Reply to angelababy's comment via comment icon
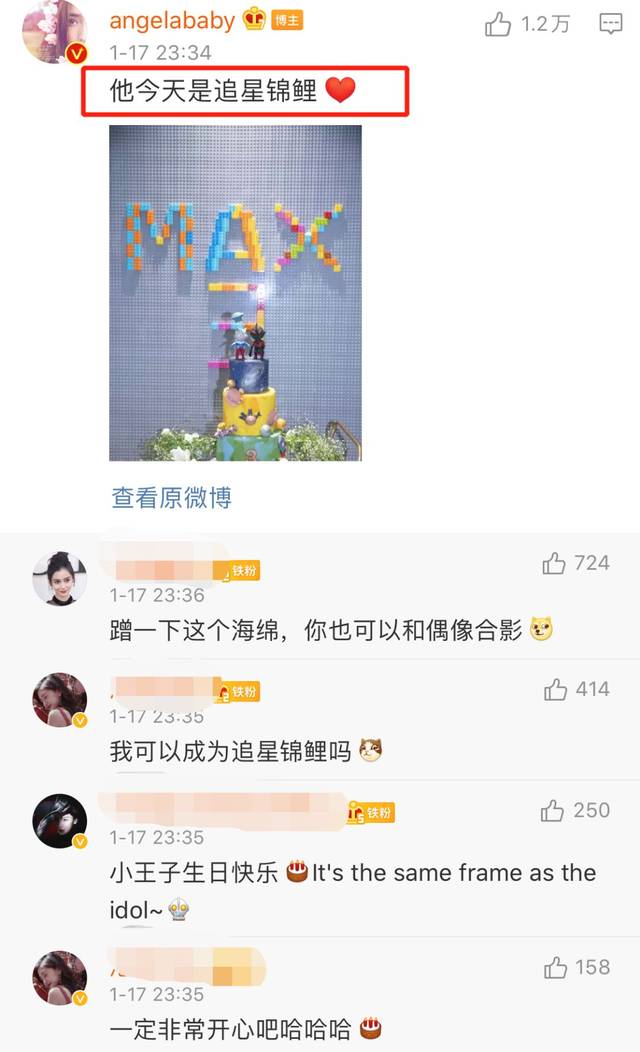Viewport: 640px width, 1052px height. tap(610, 24)
